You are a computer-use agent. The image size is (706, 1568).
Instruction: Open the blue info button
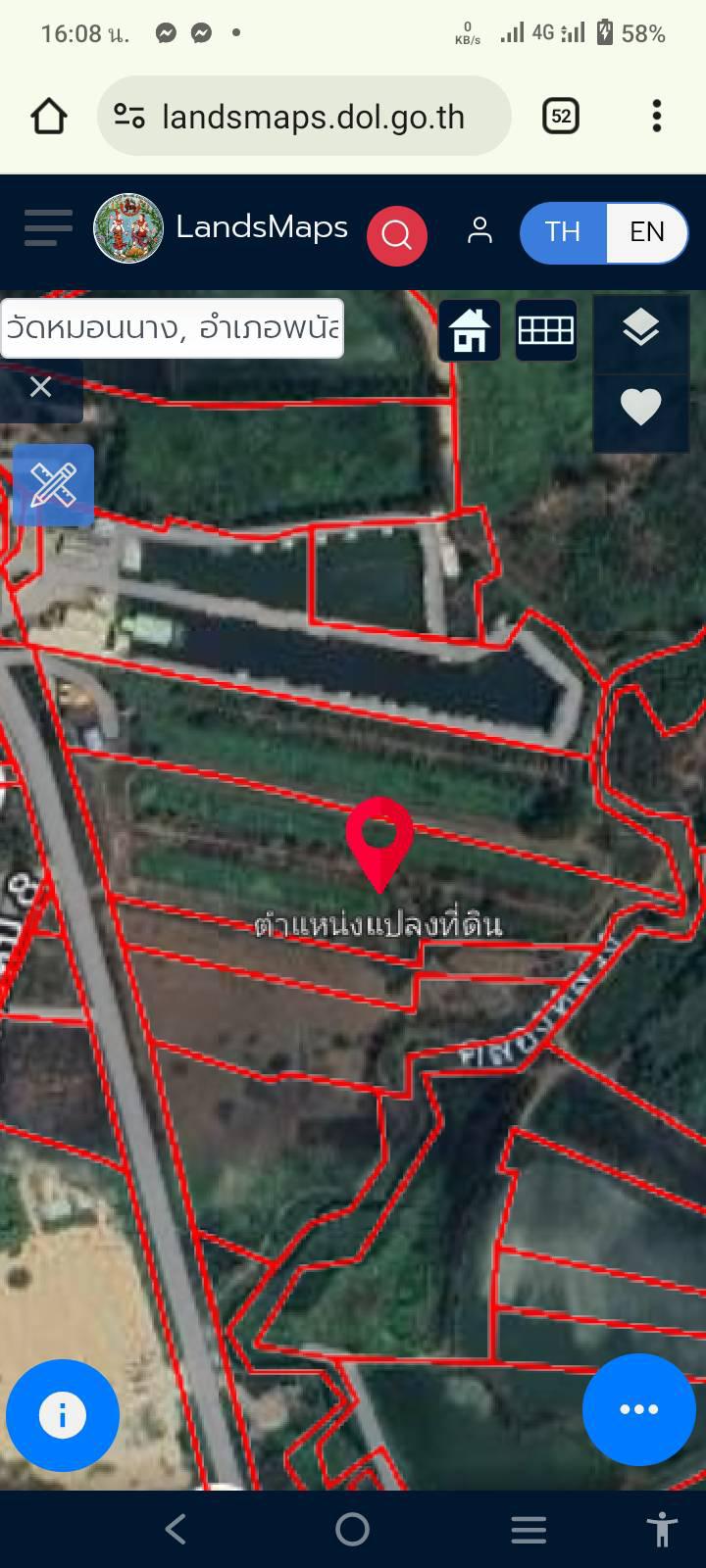tap(63, 1416)
